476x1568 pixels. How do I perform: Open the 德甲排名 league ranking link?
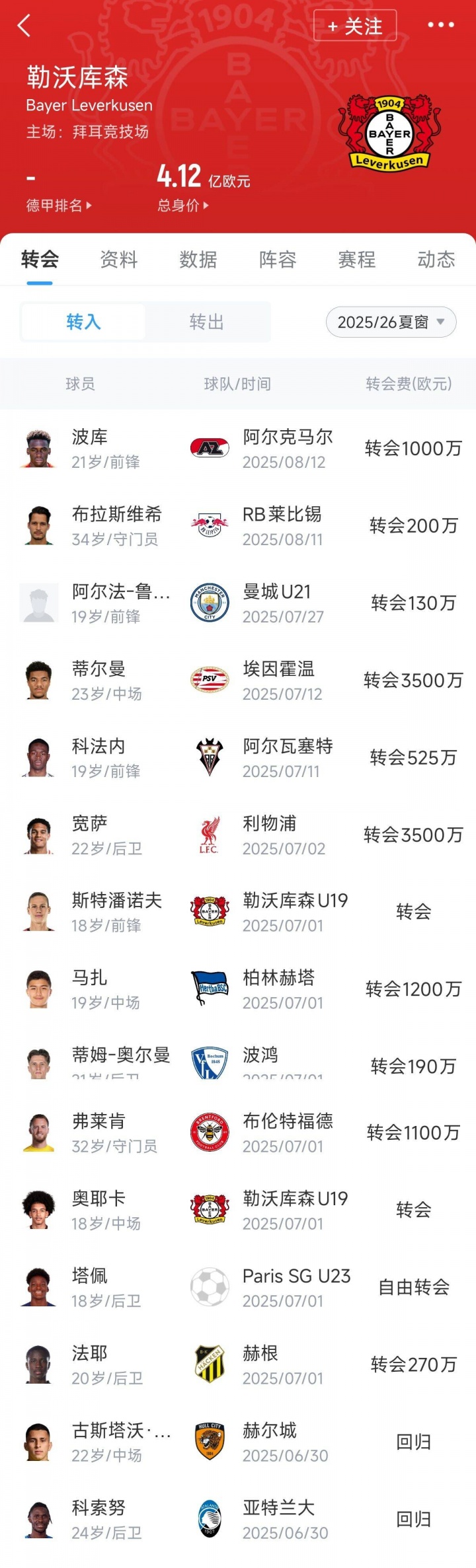pos(58,205)
